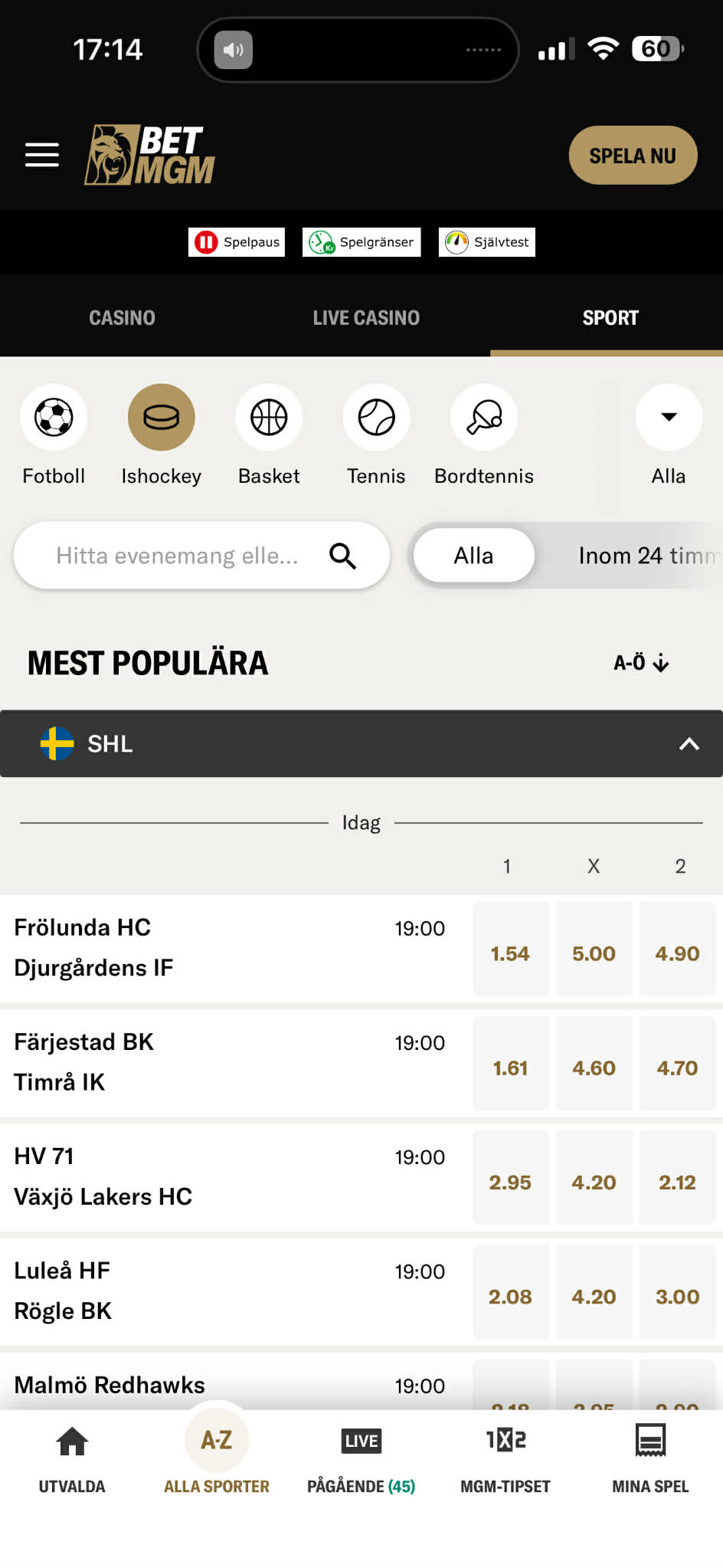
Task: Enable the Inom 24 timmar filter
Action: click(643, 555)
